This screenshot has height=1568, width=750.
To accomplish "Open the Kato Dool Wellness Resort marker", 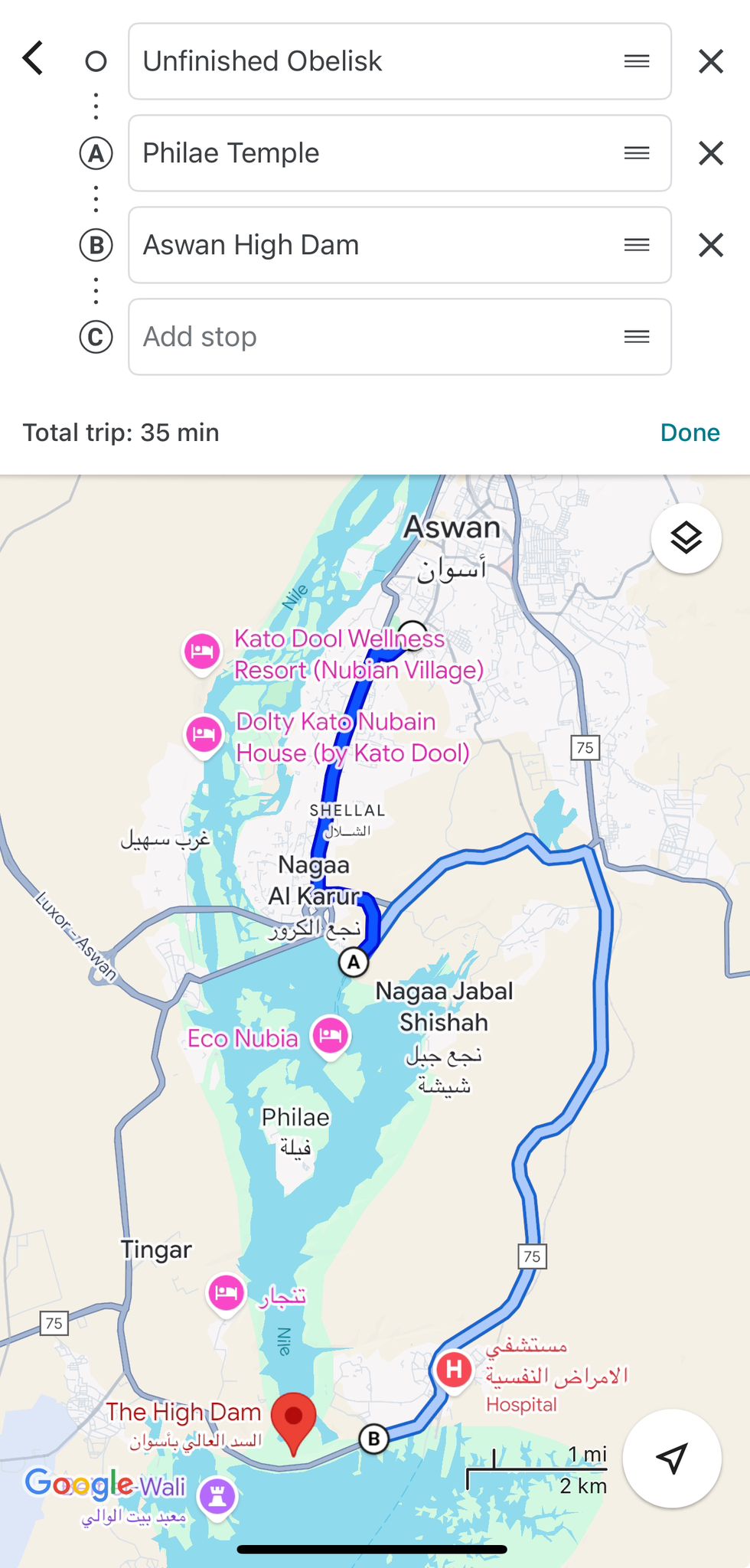I will click(x=202, y=652).
